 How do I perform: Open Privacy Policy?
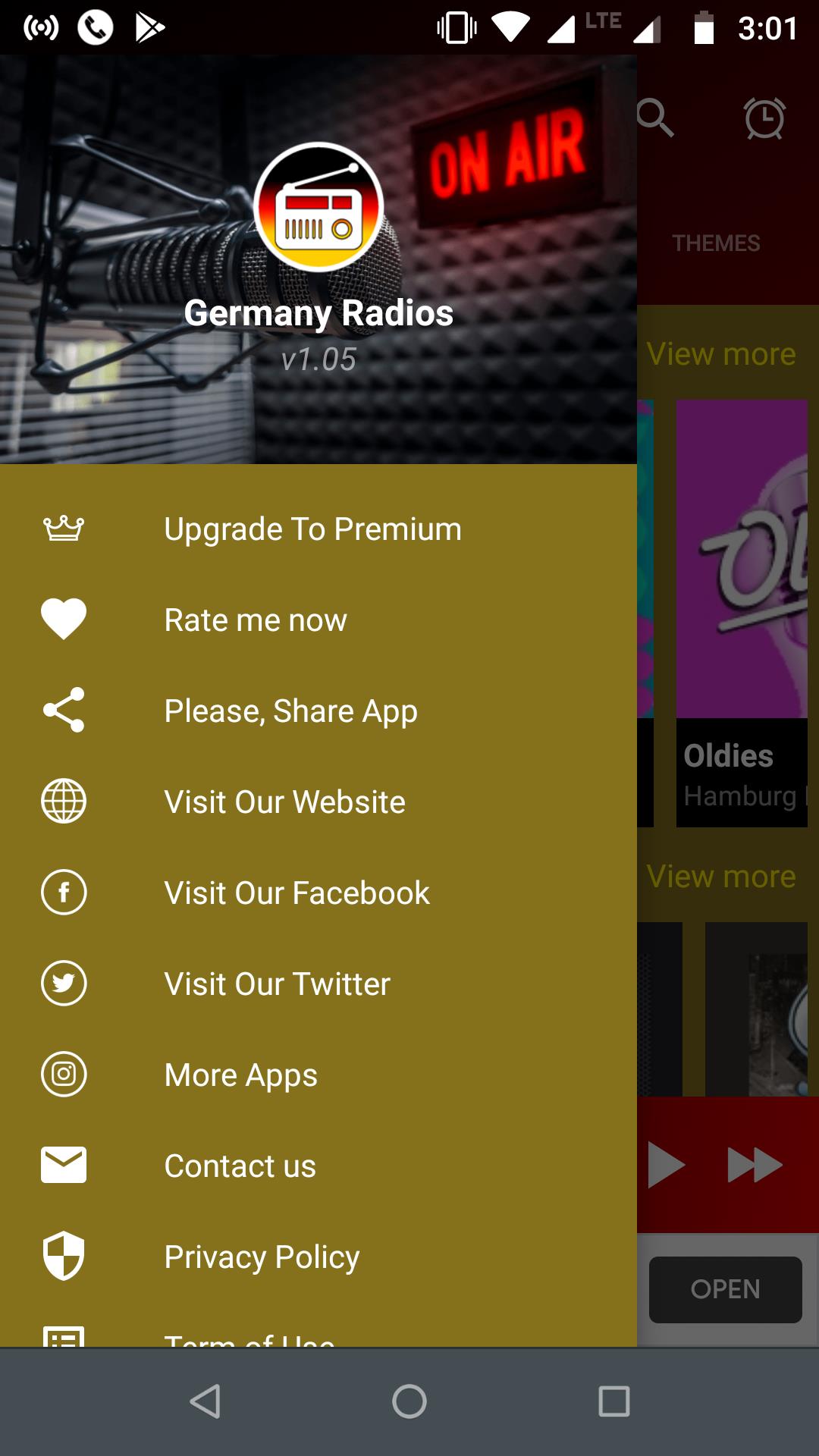[x=318, y=1257]
